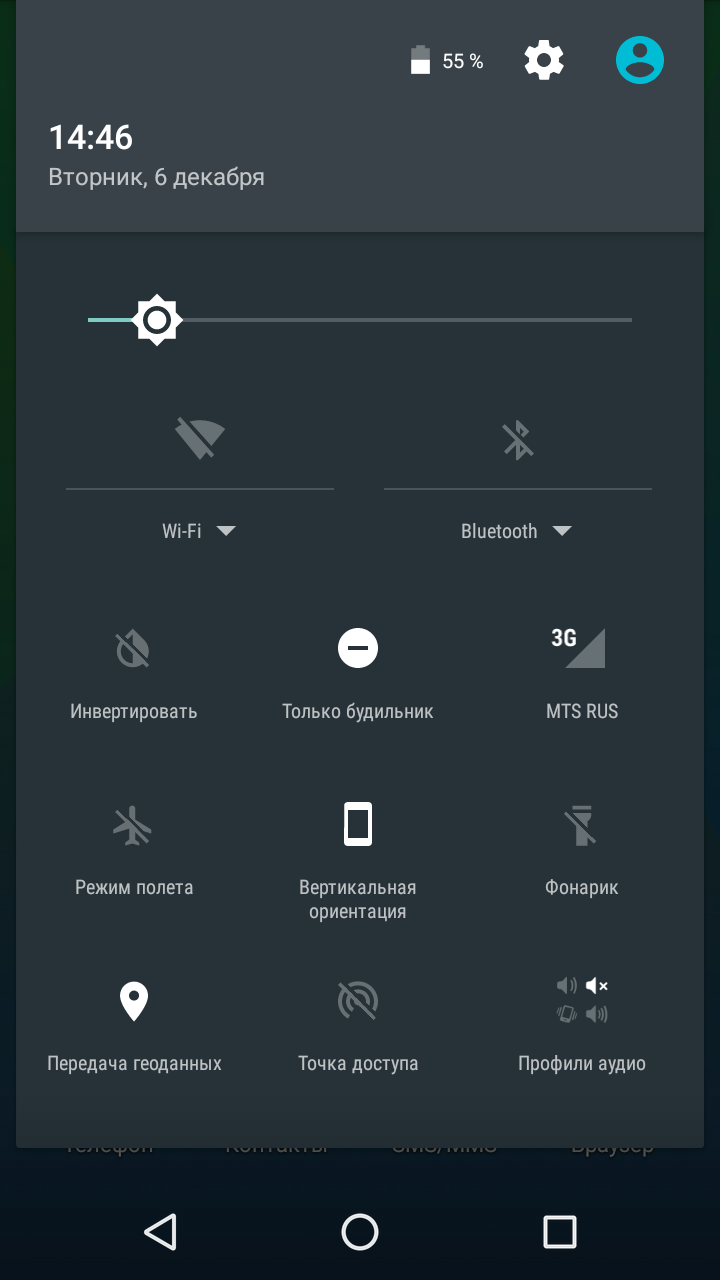Image resolution: width=720 pixels, height=1280 pixels.
Task: Open the recent apps overview
Action: click(560, 1232)
